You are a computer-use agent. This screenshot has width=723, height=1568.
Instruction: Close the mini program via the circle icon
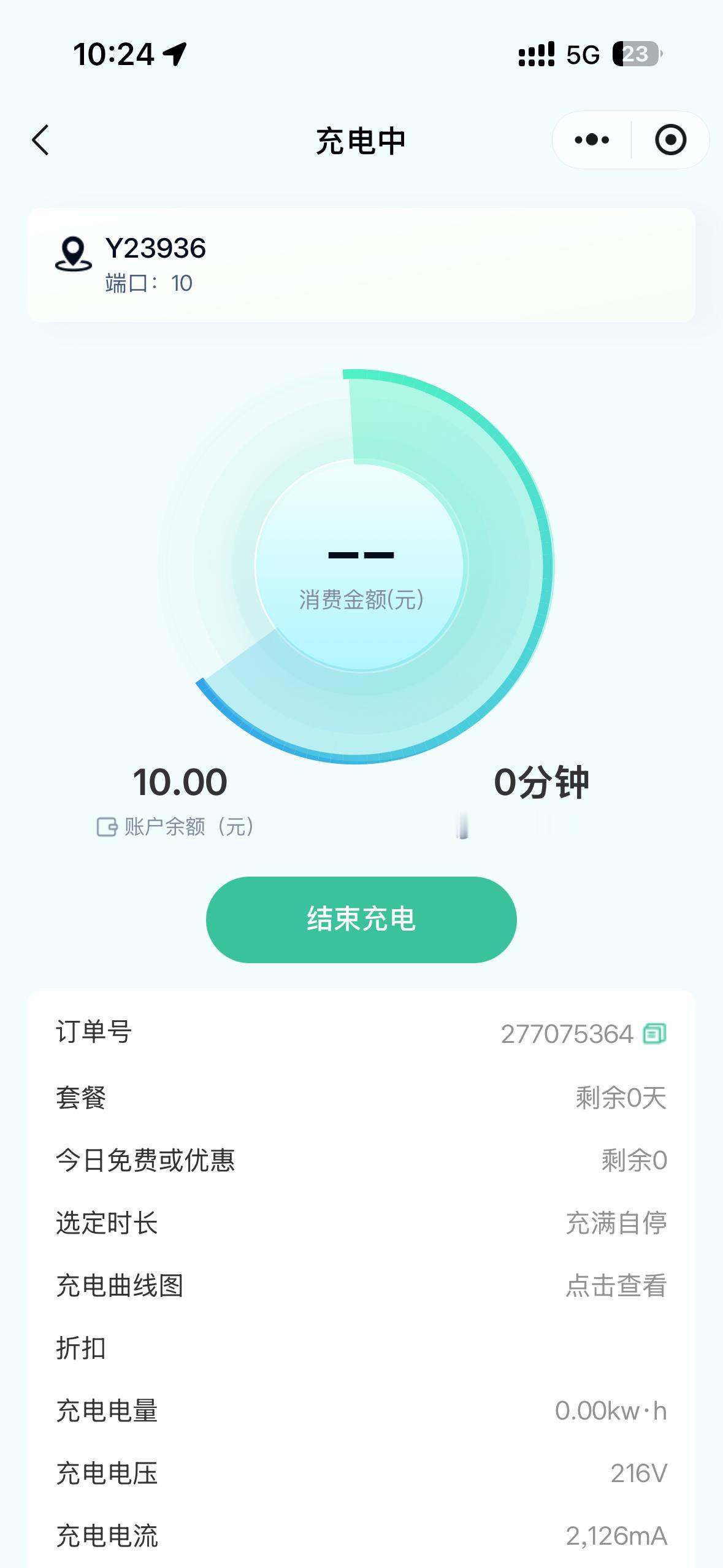click(x=670, y=140)
